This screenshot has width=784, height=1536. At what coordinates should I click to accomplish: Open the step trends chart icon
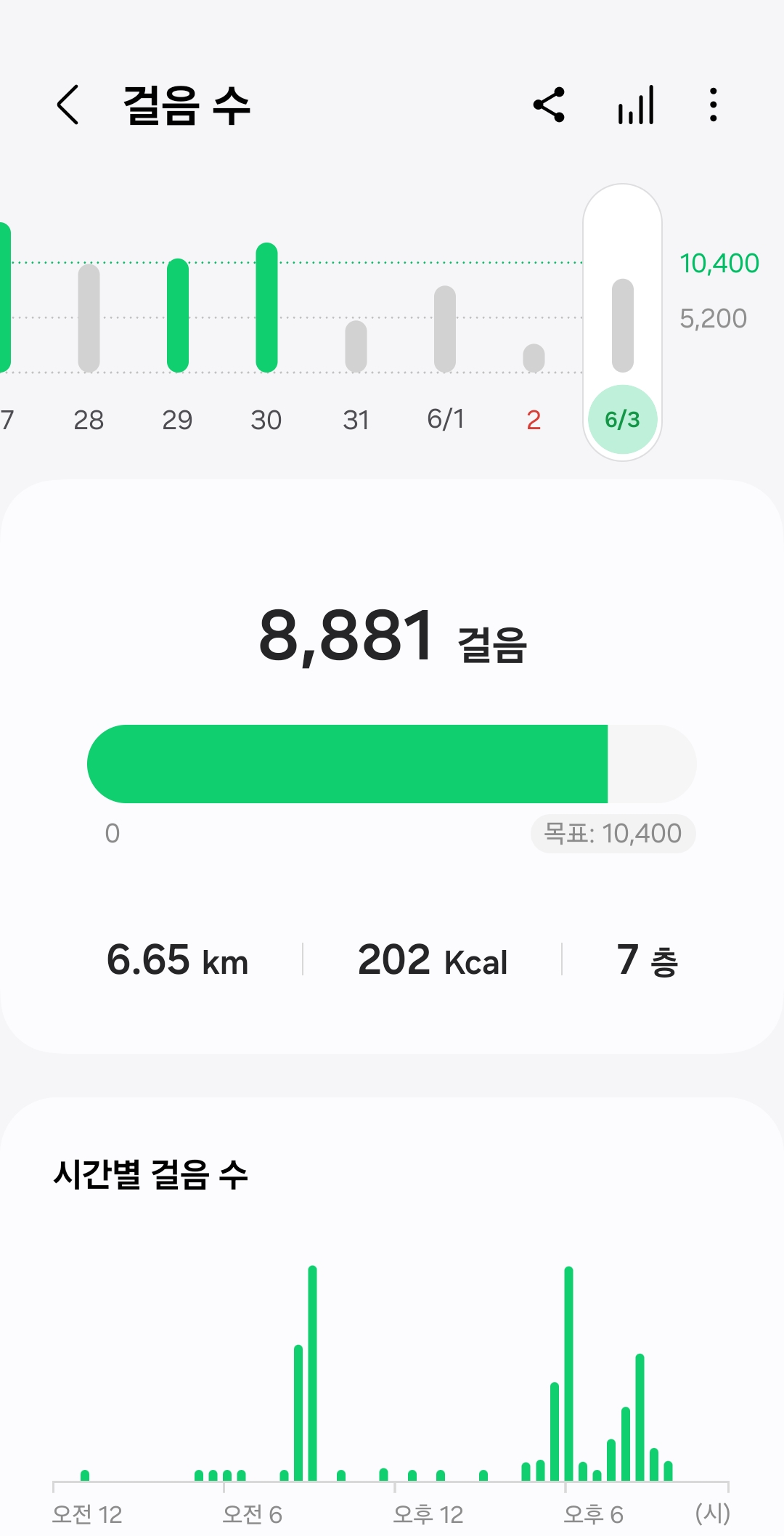[636, 105]
